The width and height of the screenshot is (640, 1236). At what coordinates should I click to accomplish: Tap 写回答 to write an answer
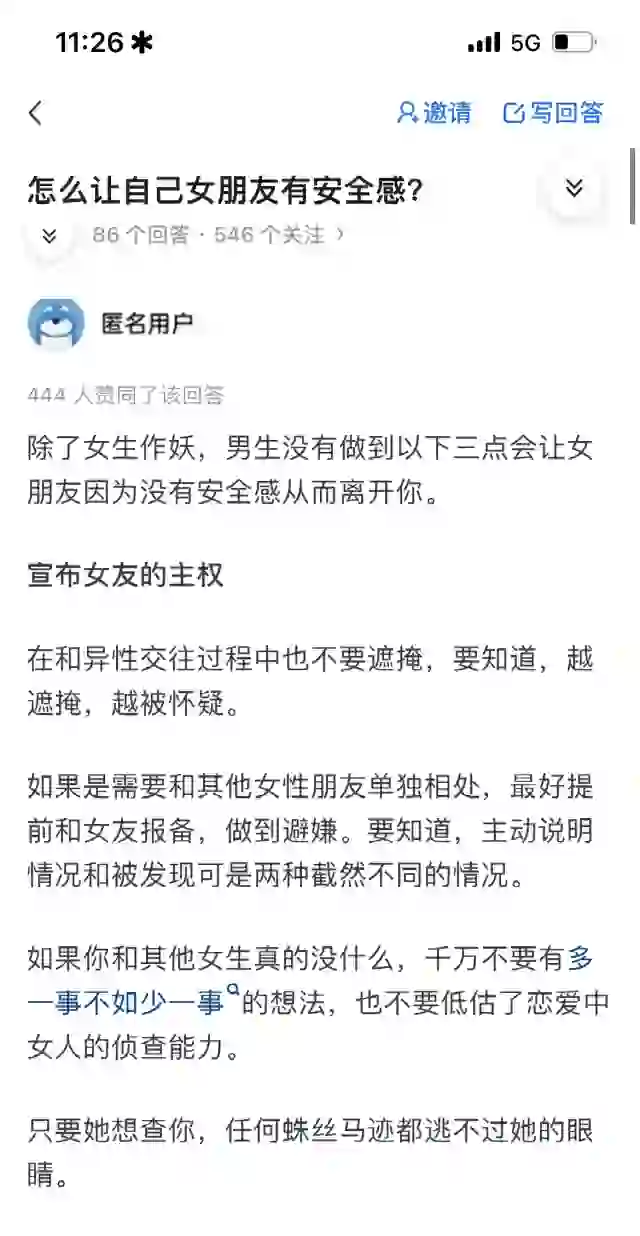553,113
